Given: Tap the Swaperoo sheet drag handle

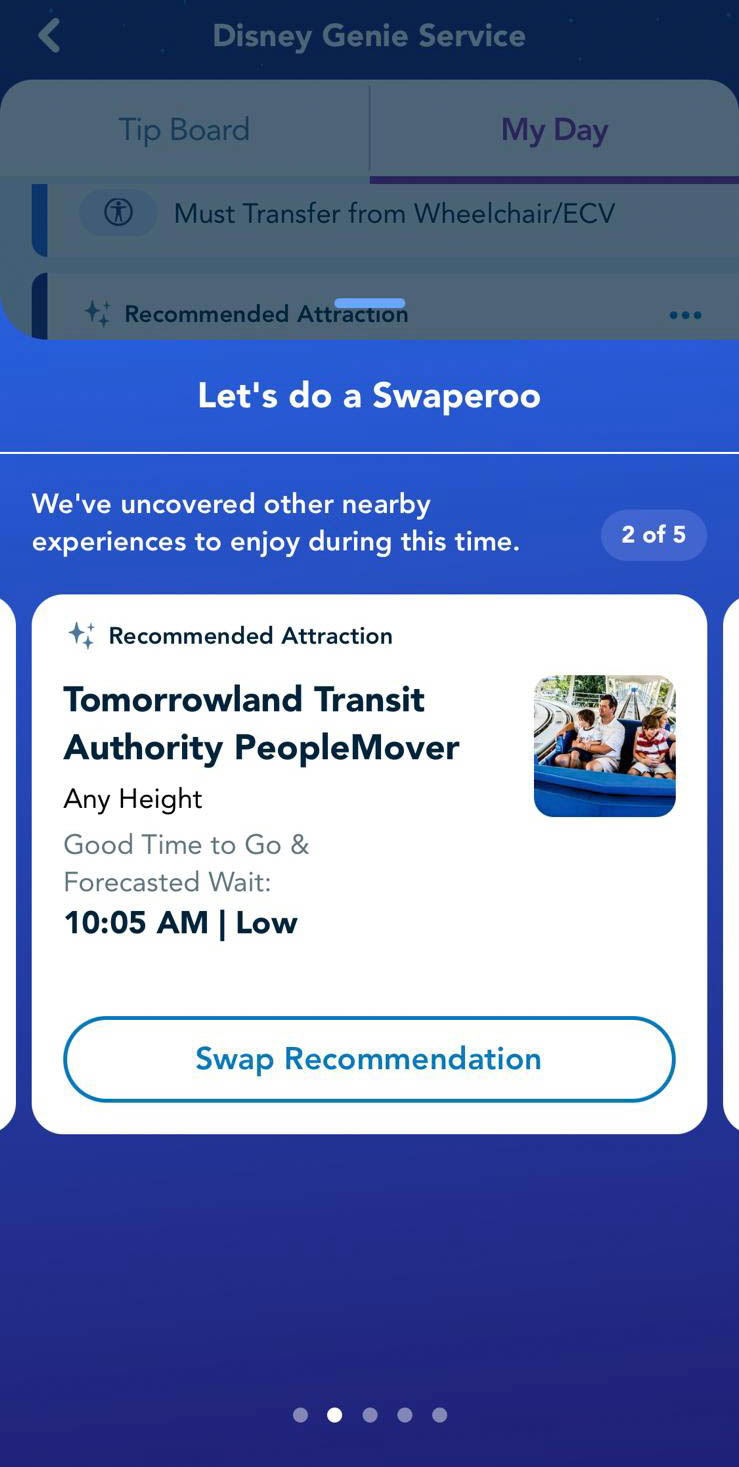Looking at the screenshot, I should coord(369,303).
